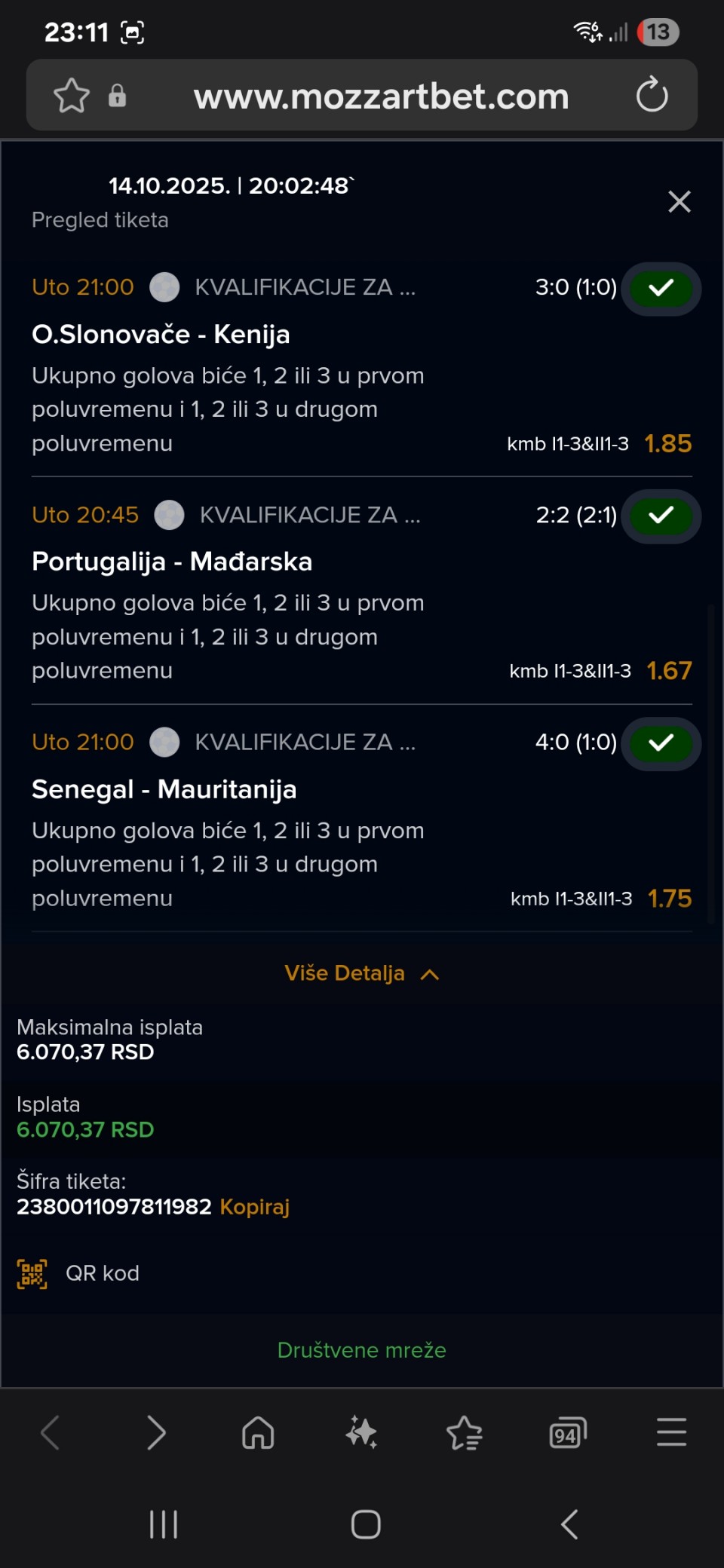Go forward in browser history
The width and height of the screenshot is (724, 1568).
156,1432
